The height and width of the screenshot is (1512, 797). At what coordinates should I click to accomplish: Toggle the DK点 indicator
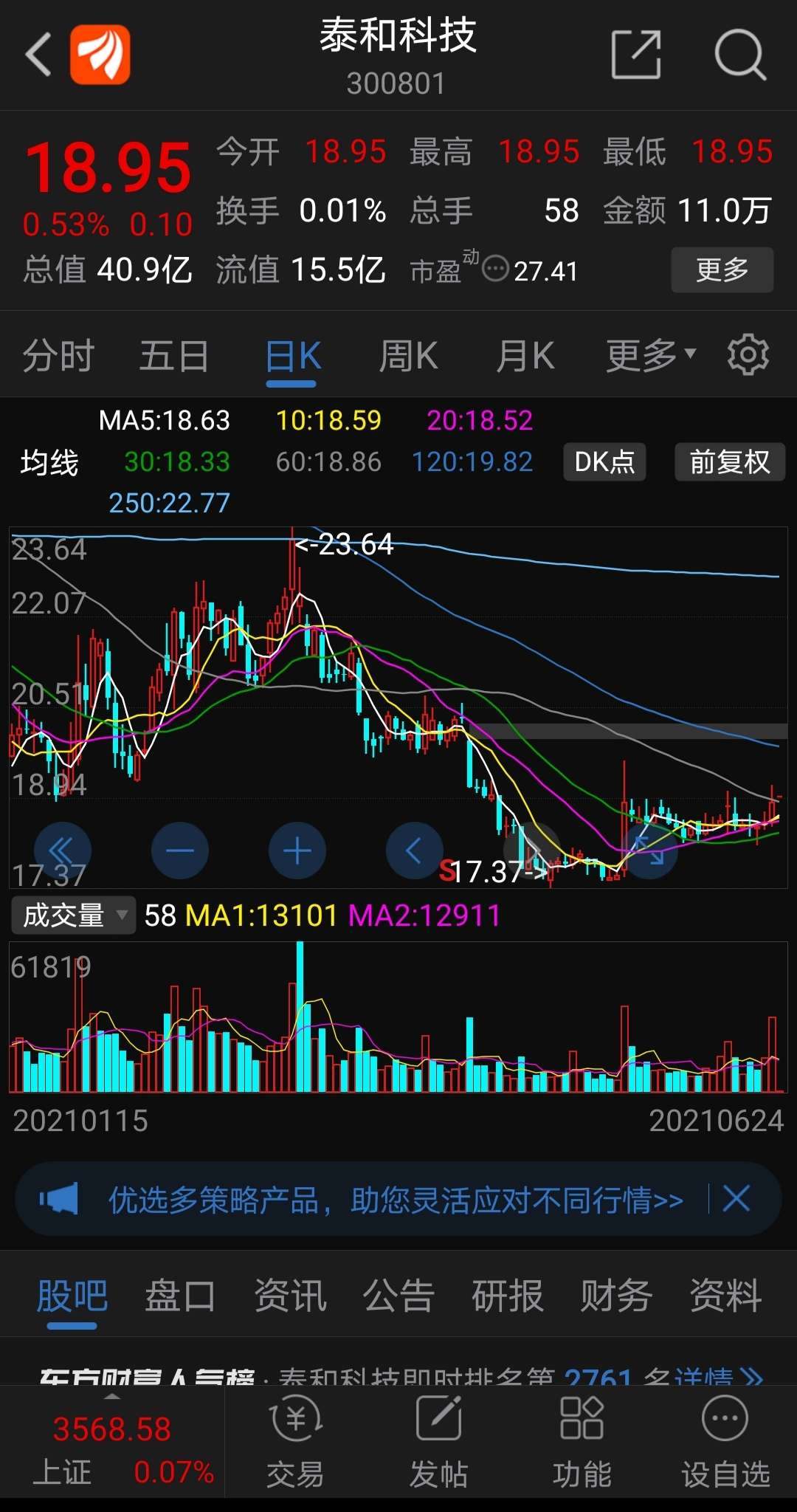point(604,461)
